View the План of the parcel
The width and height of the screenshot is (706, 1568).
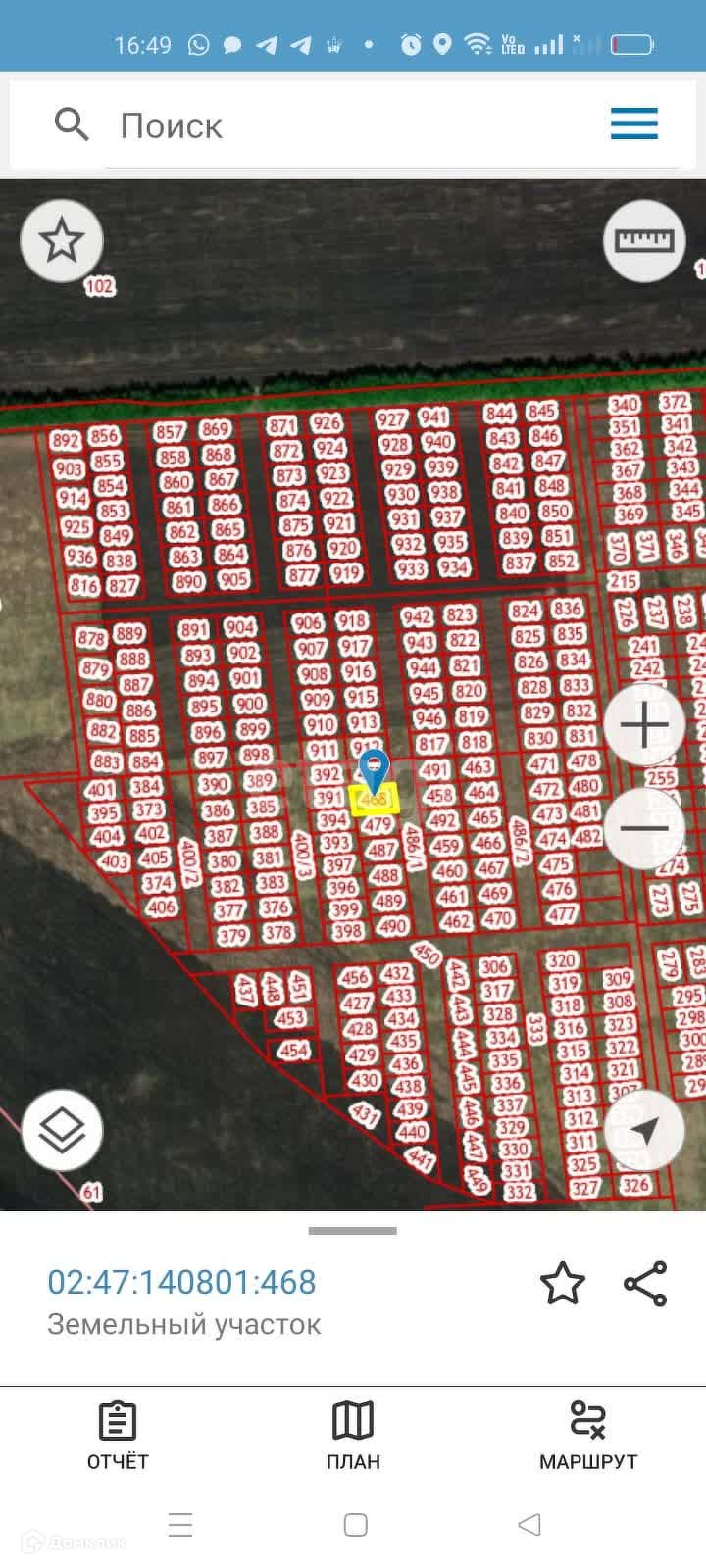tap(353, 1436)
